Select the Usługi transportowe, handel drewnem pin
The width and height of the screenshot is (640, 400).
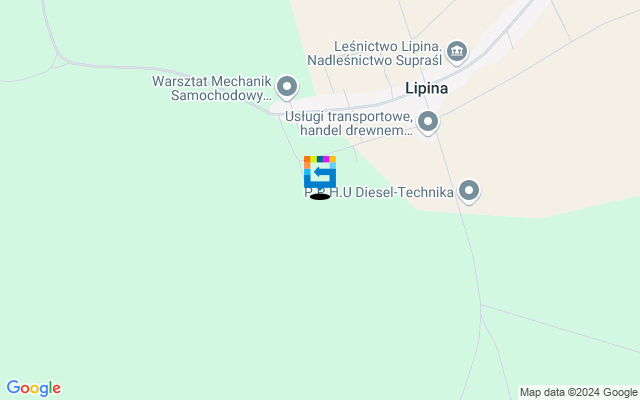(428, 122)
